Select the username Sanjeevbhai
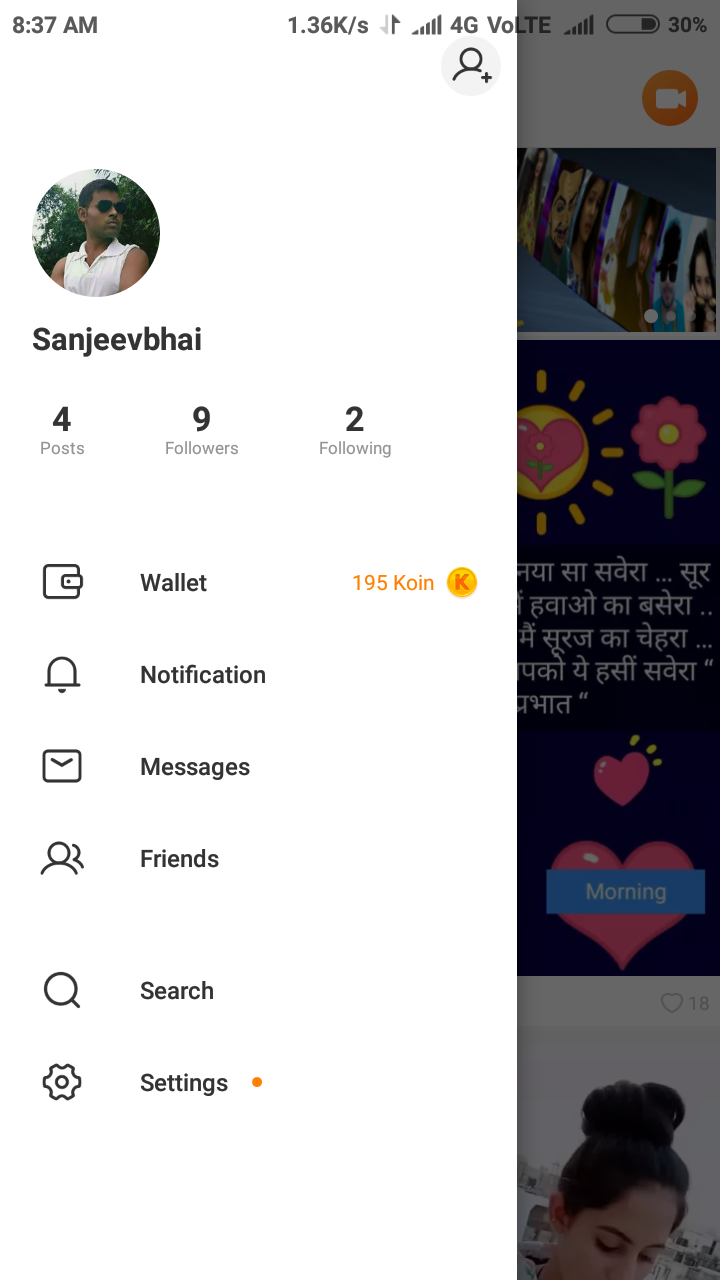 click(x=116, y=339)
